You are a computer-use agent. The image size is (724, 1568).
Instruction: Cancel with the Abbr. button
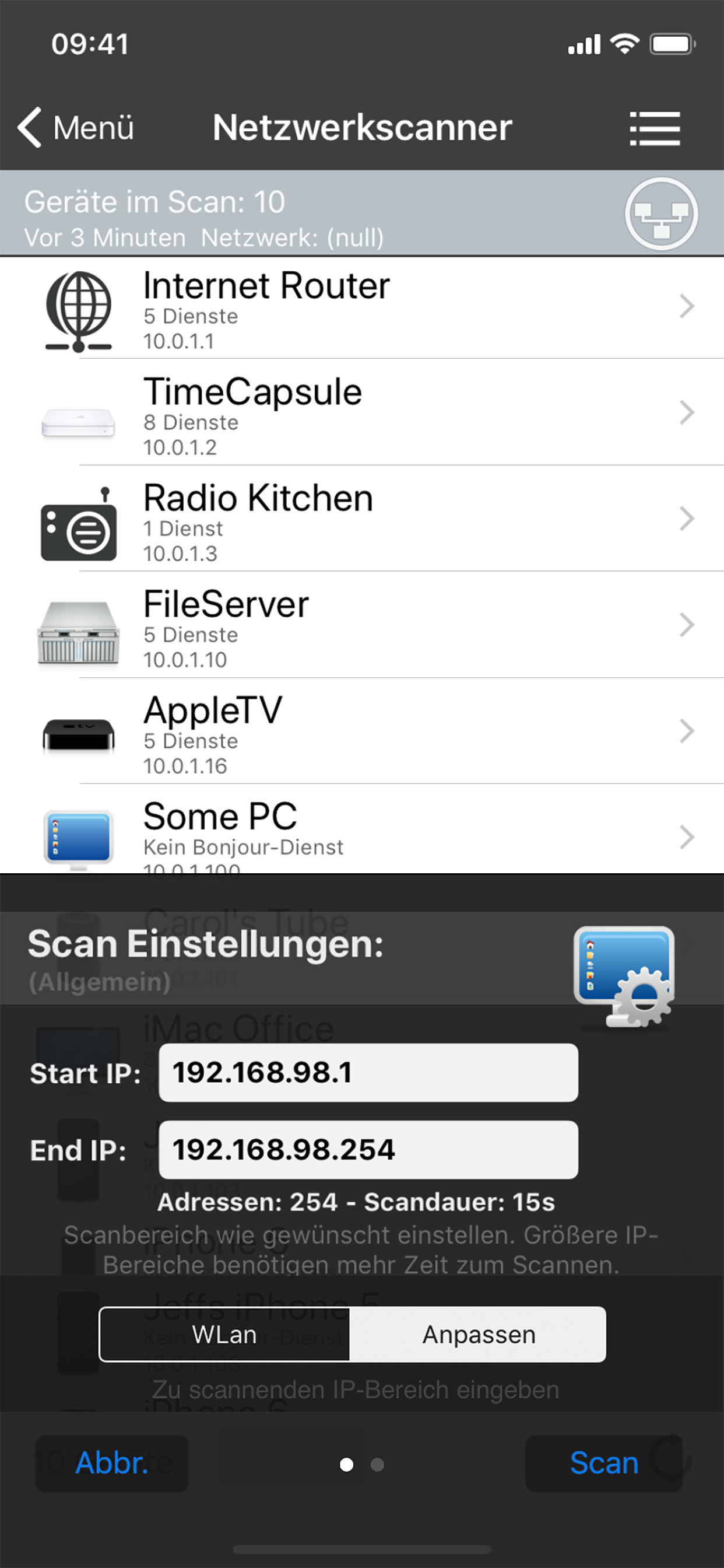click(x=112, y=1462)
